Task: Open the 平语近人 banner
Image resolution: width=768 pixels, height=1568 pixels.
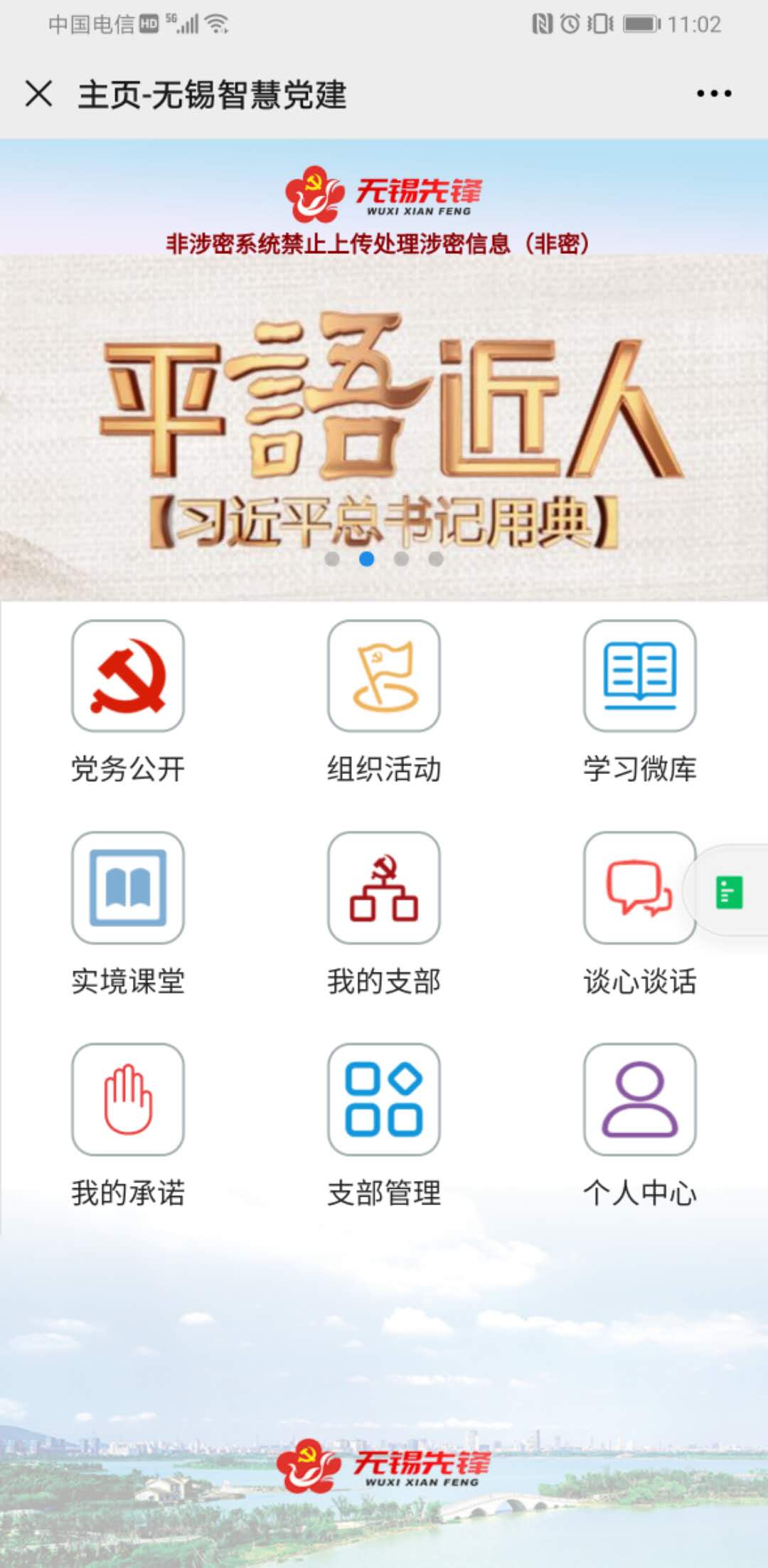Action: click(384, 427)
